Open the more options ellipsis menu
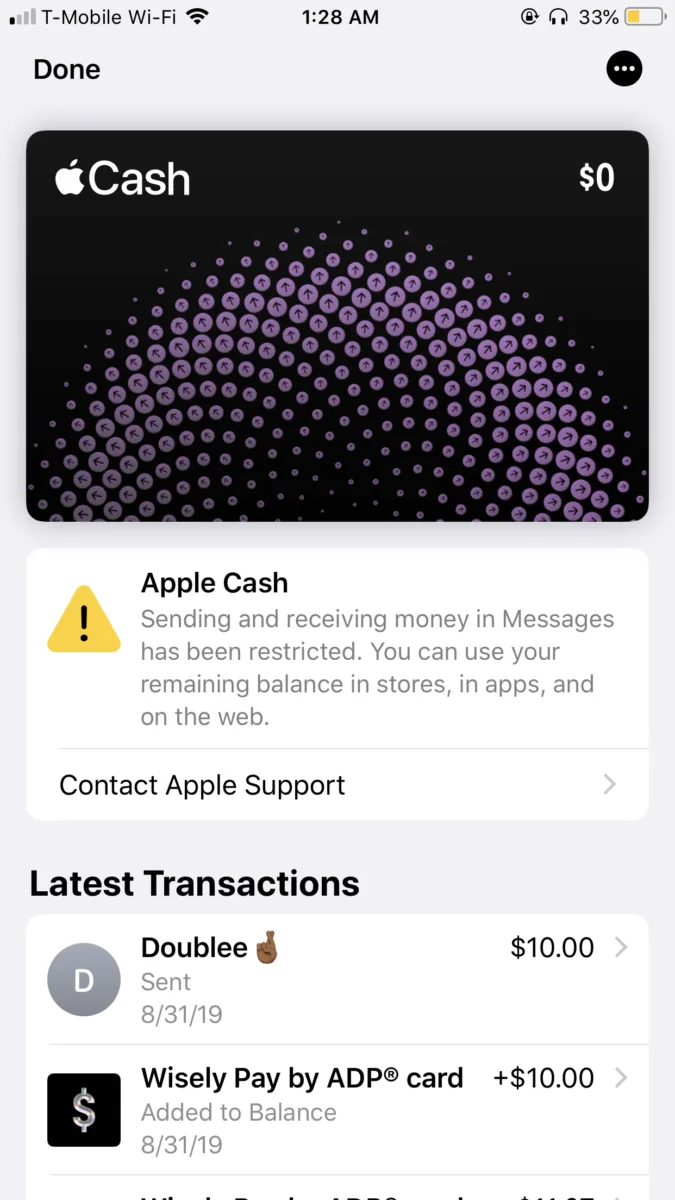 tap(624, 69)
